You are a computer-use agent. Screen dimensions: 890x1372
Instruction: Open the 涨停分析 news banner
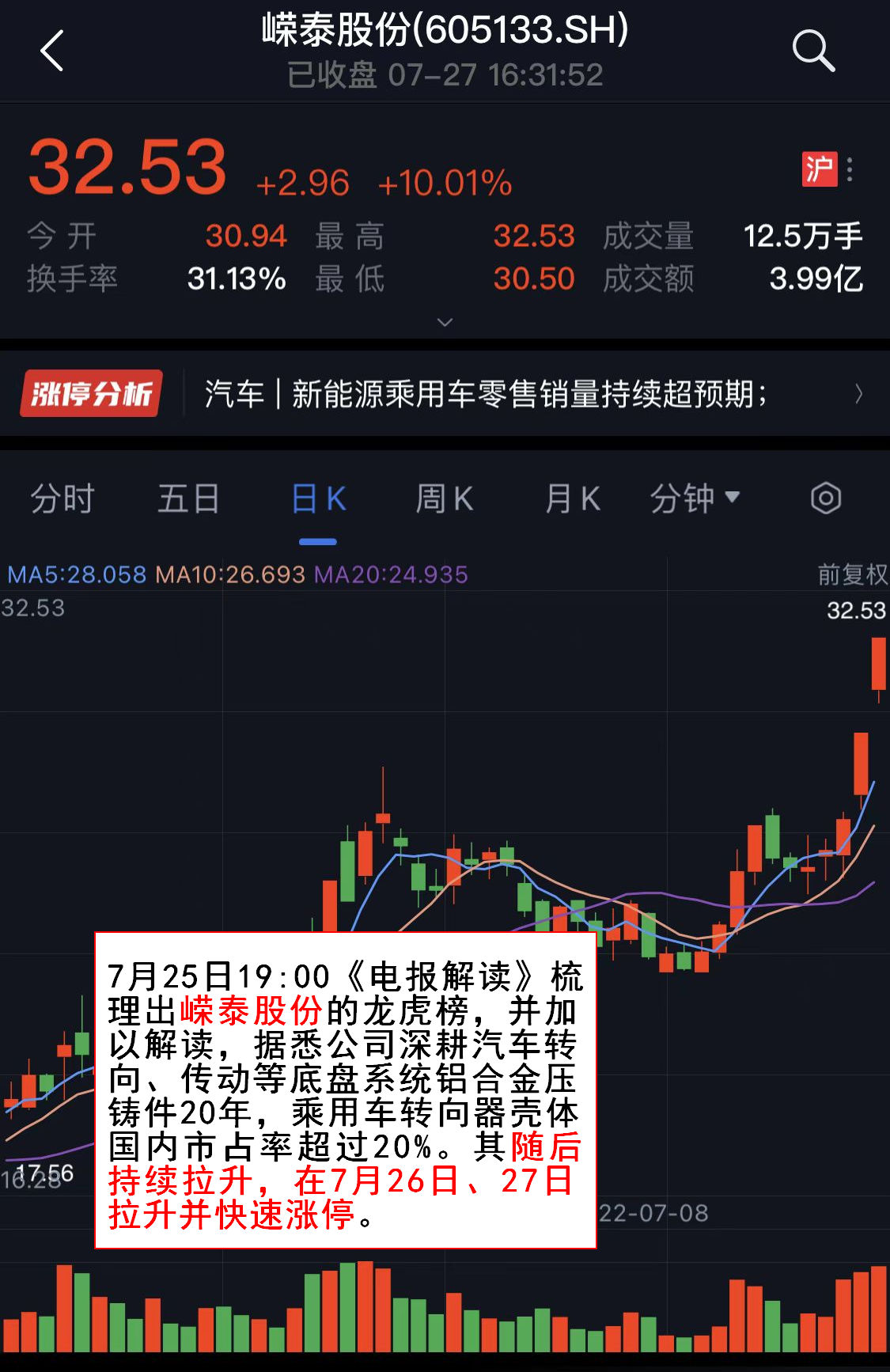pos(445,393)
